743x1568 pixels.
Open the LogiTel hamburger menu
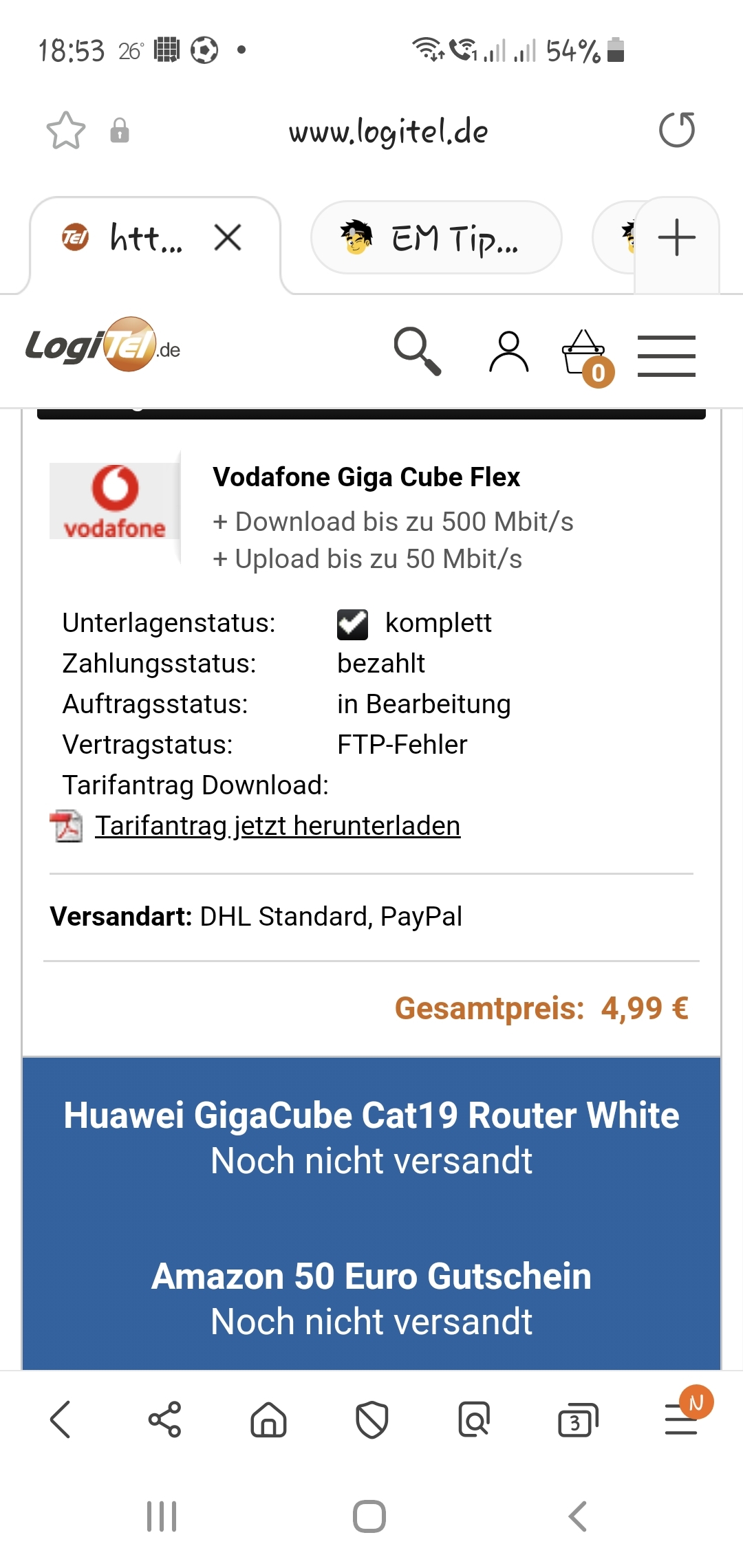point(666,356)
